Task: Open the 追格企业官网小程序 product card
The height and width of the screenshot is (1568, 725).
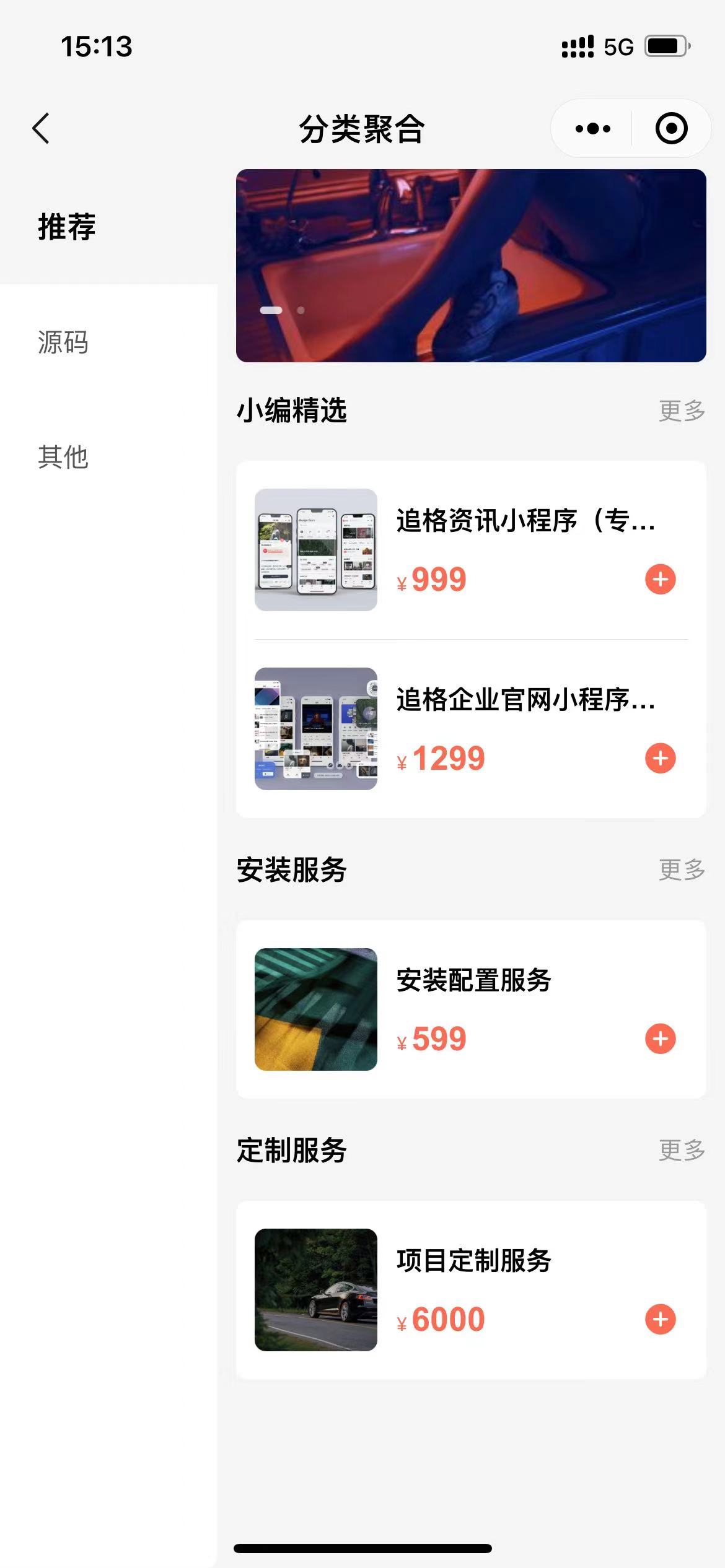Action: (471, 729)
